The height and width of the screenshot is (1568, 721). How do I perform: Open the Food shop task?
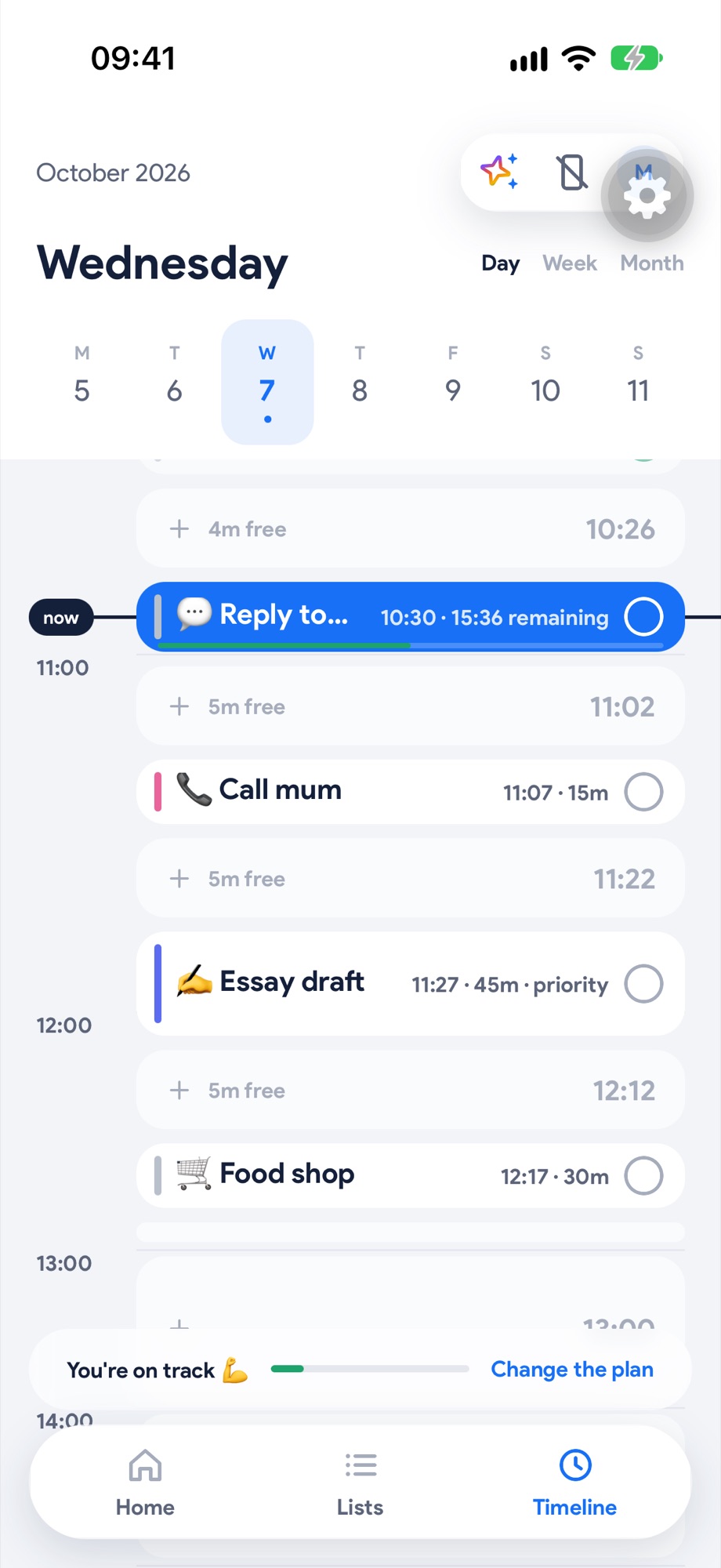pos(411,1175)
